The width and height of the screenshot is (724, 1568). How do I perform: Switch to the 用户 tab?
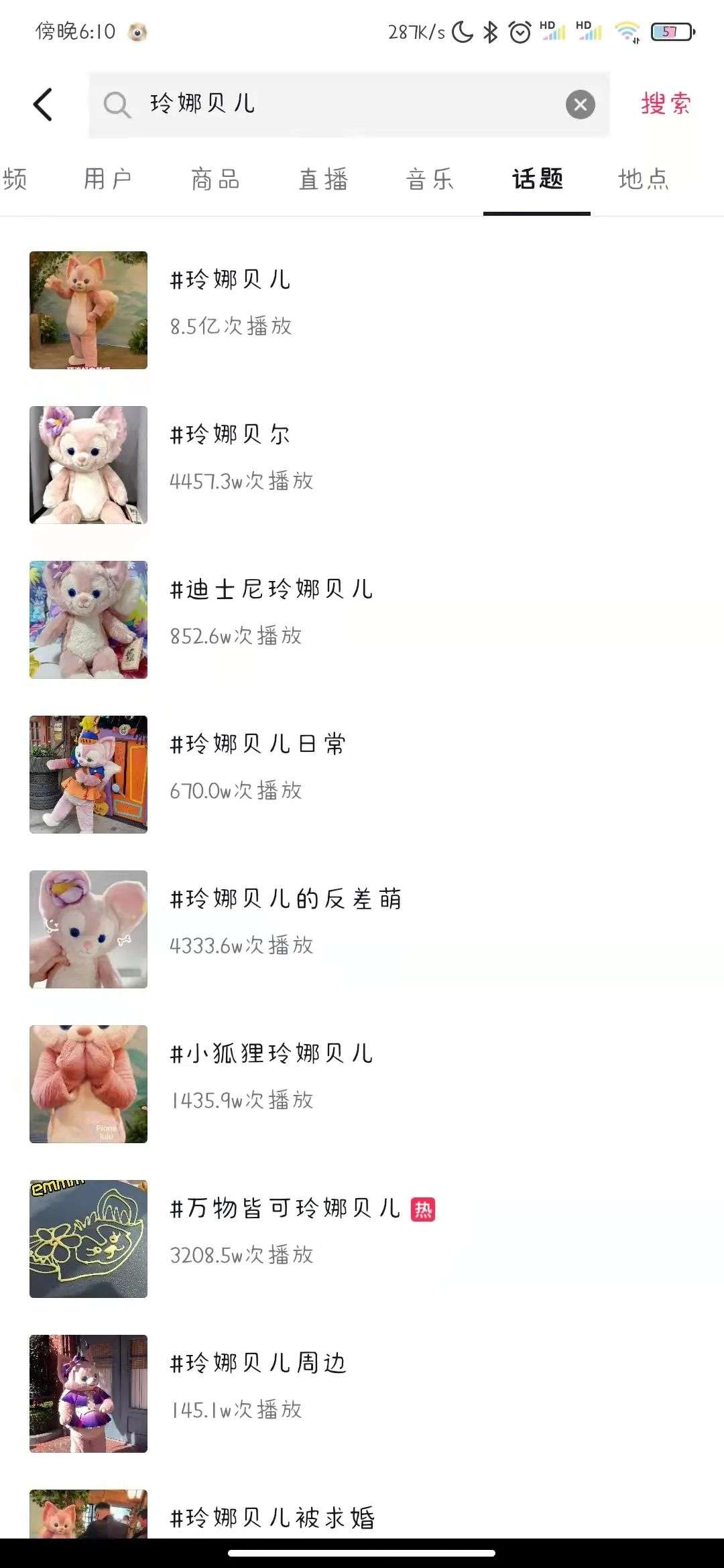(108, 180)
